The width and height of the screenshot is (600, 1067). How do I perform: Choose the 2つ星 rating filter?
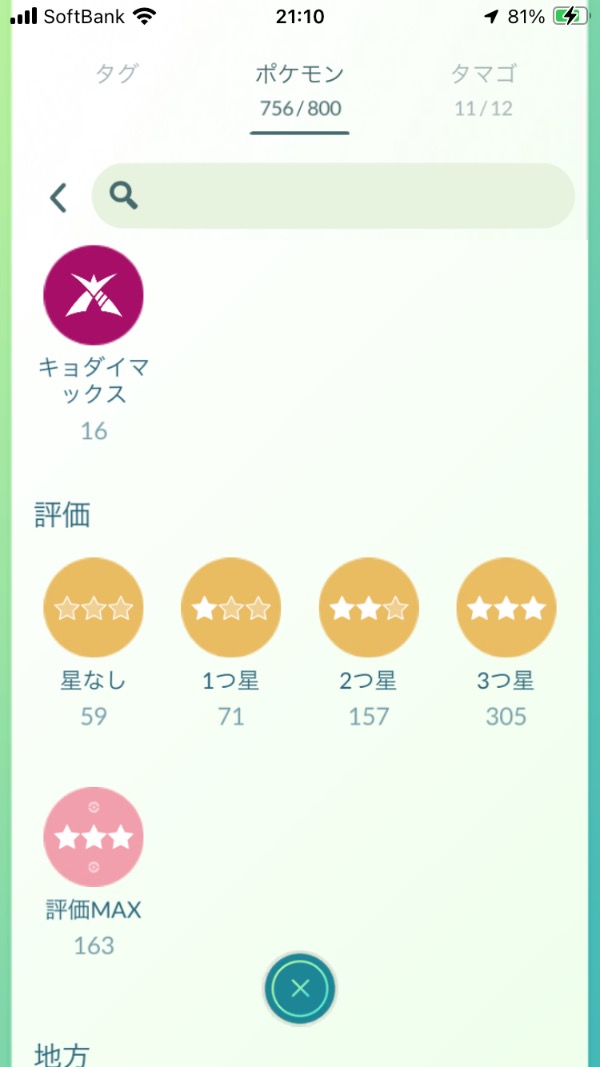point(368,608)
